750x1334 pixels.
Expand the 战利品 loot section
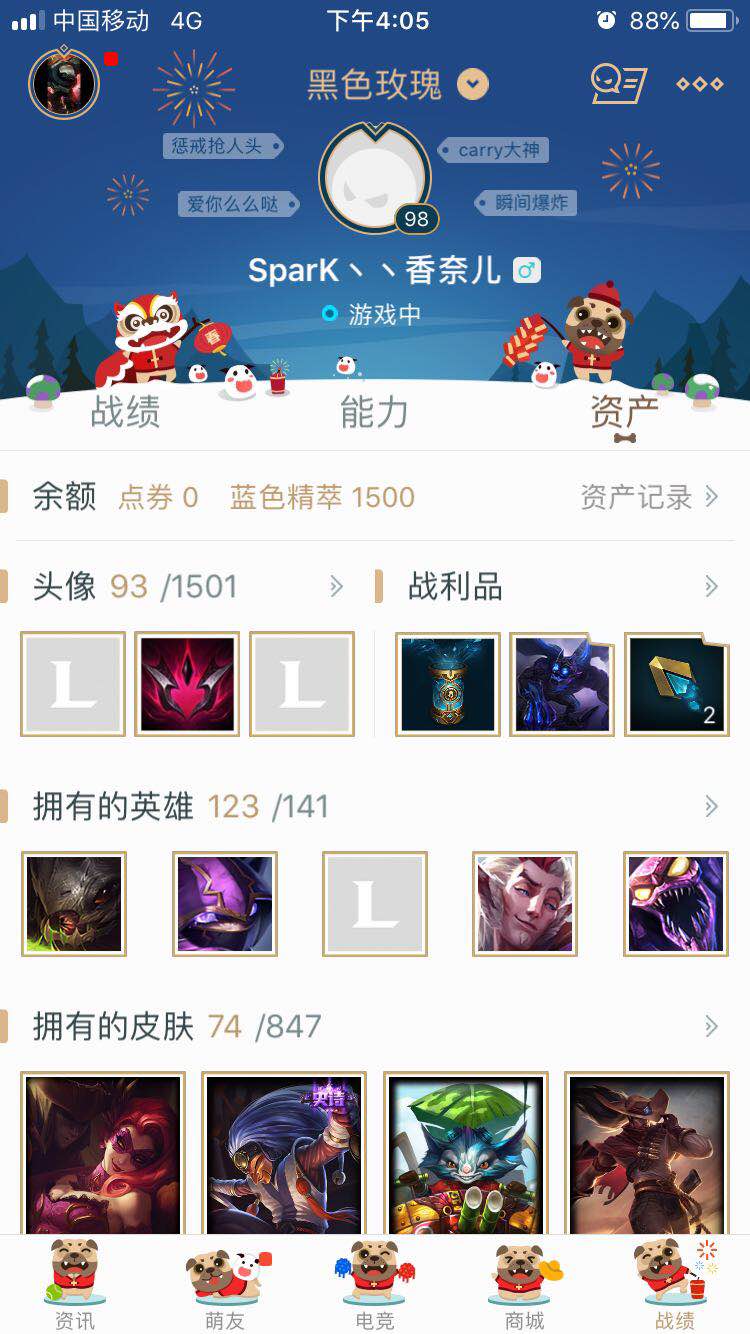coord(710,587)
